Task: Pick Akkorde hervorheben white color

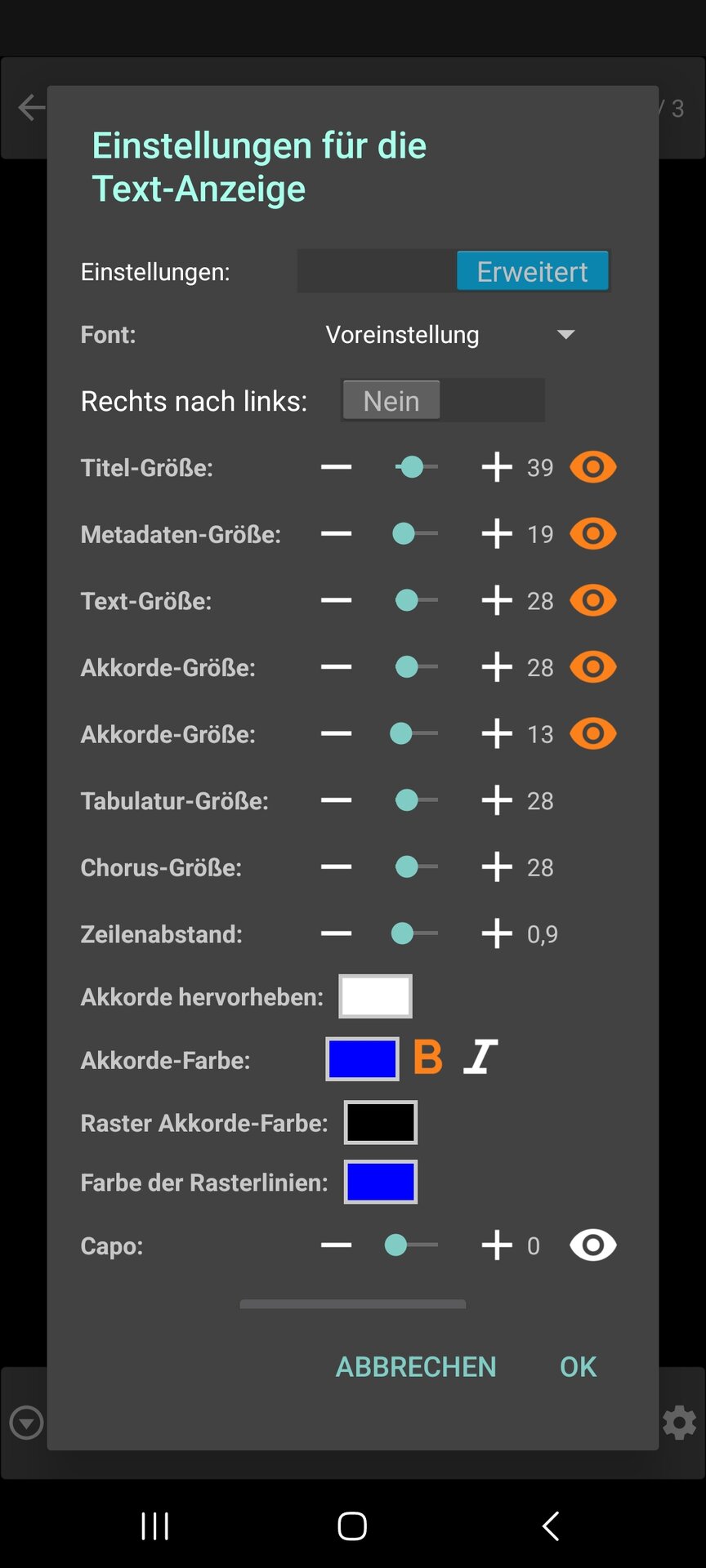Action: [x=376, y=996]
